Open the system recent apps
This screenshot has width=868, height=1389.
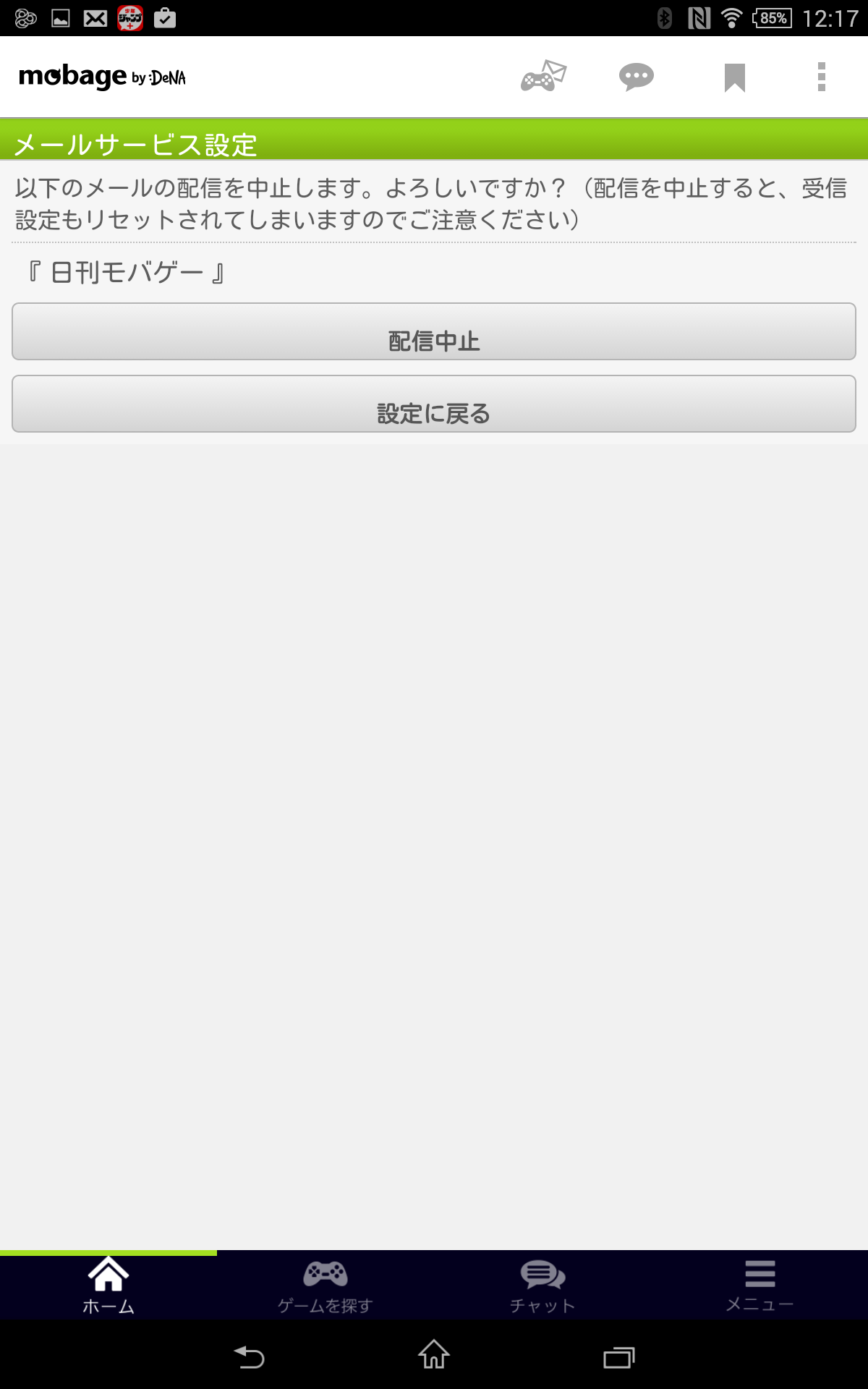click(619, 1356)
